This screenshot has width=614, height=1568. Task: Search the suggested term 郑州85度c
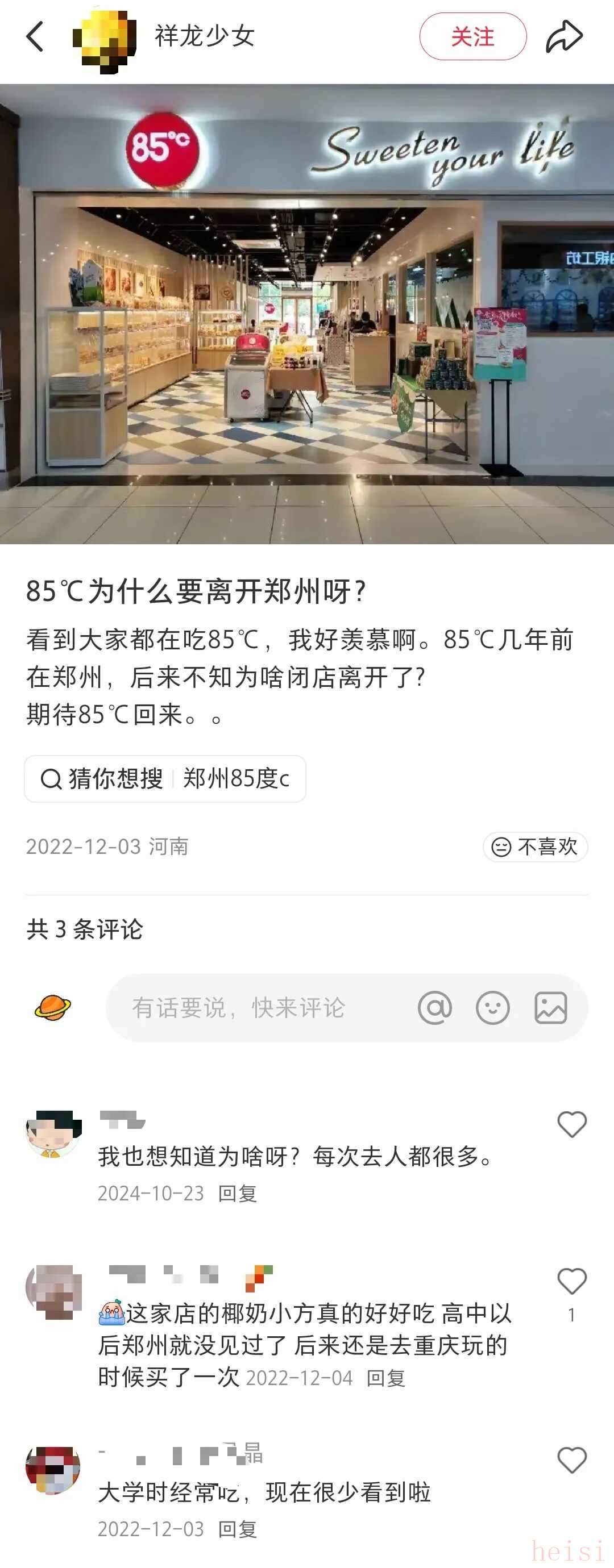(x=237, y=778)
